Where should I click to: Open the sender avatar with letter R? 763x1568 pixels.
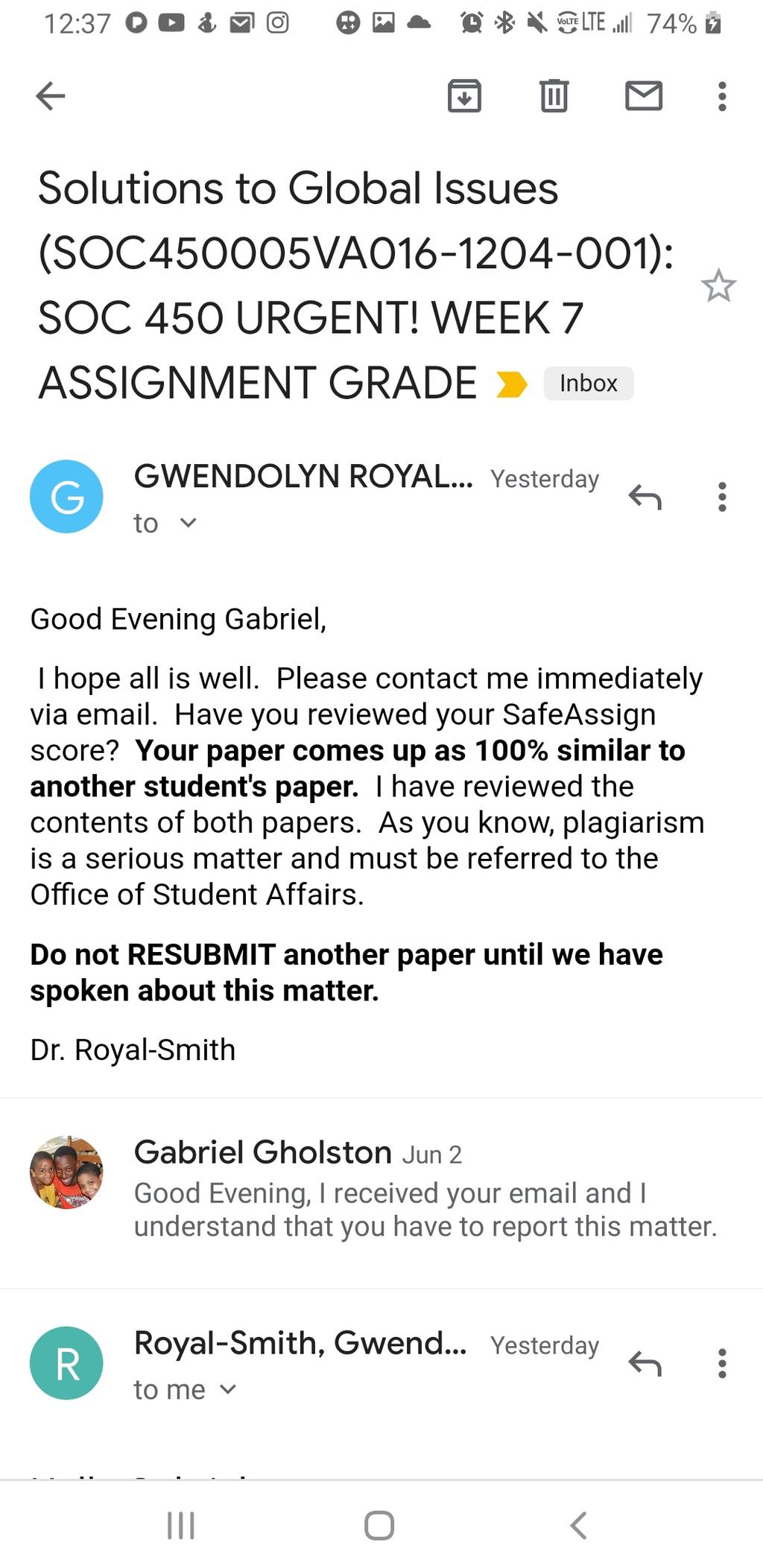tap(66, 1363)
